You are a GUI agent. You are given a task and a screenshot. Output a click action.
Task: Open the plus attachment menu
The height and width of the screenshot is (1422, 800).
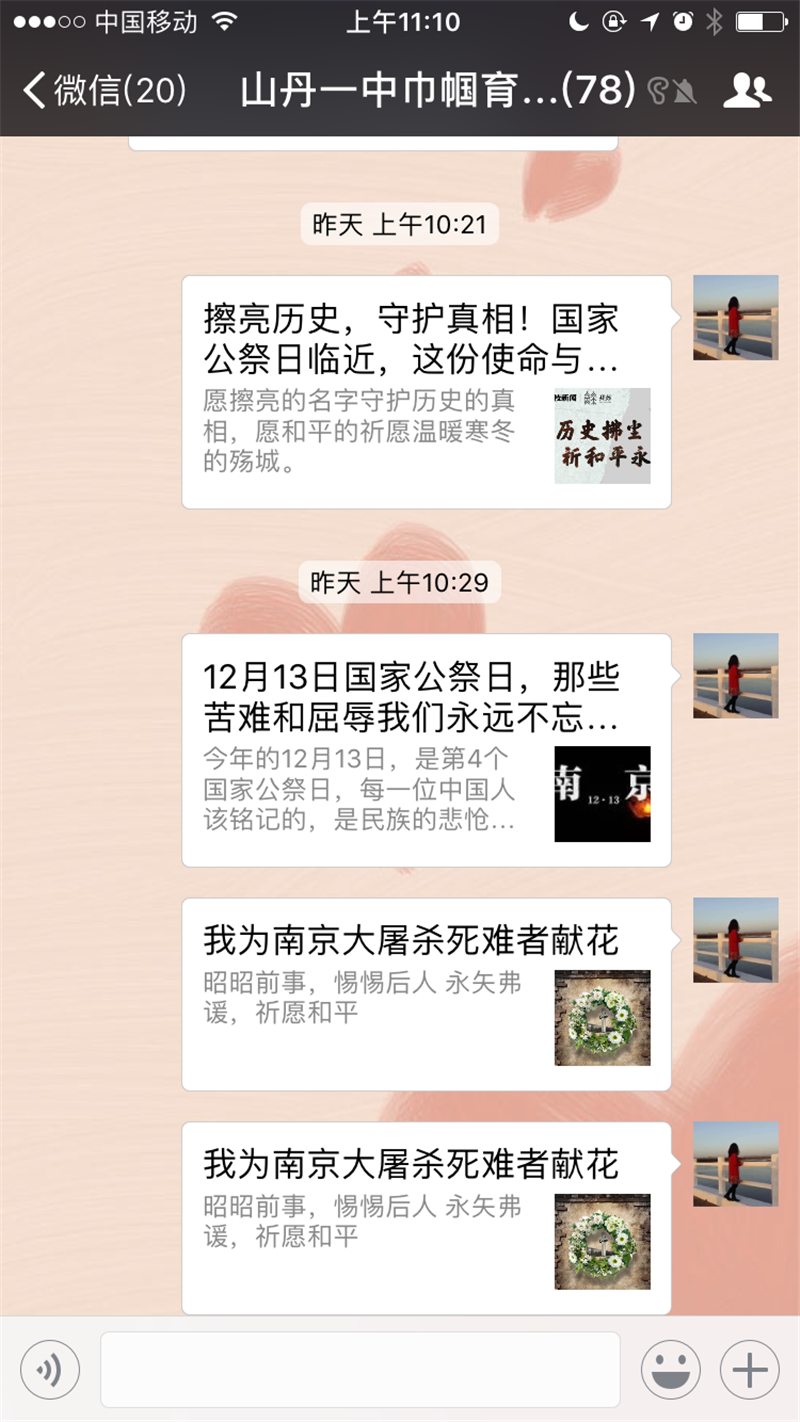(750, 1369)
